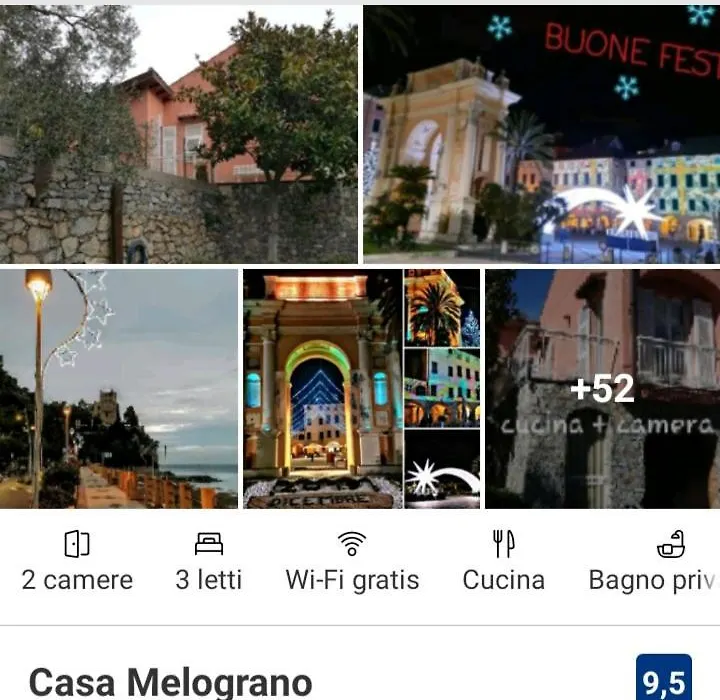Screen dimensions: 720x700
Task: Open the pink house photo behind stone wall
Action: 179,134
